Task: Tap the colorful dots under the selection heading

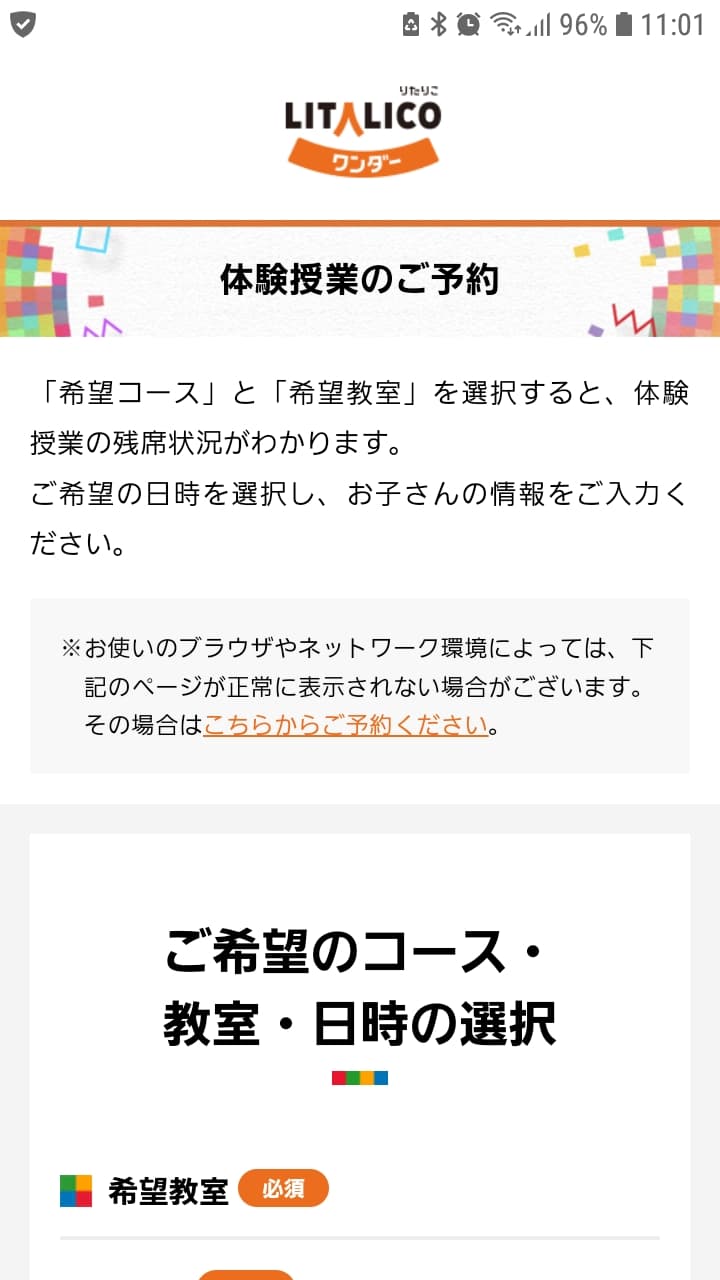Action: [360, 1077]
